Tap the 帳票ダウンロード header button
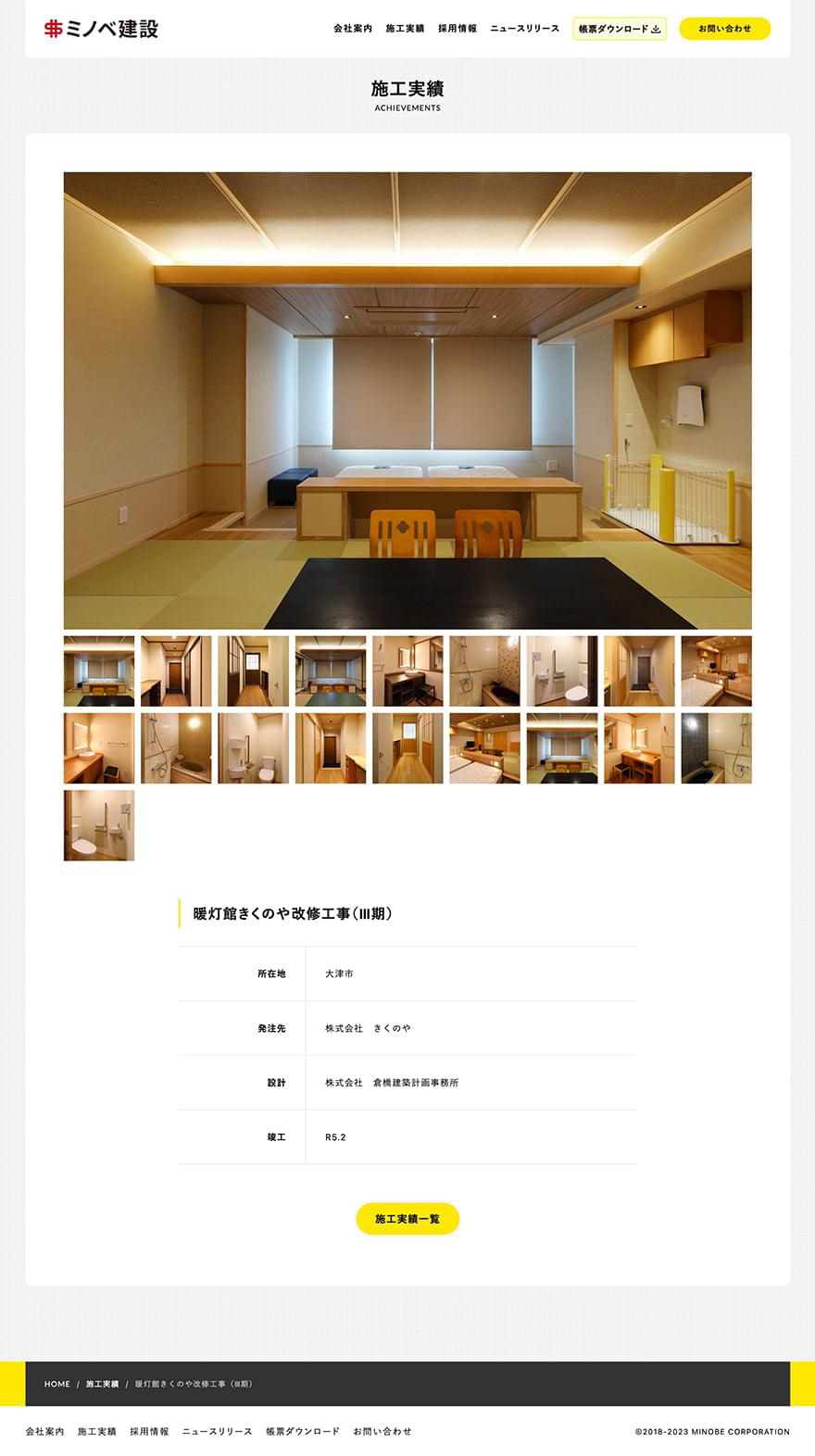The height and width of the screenshot is (1456, 815). (x=620, y=29)
